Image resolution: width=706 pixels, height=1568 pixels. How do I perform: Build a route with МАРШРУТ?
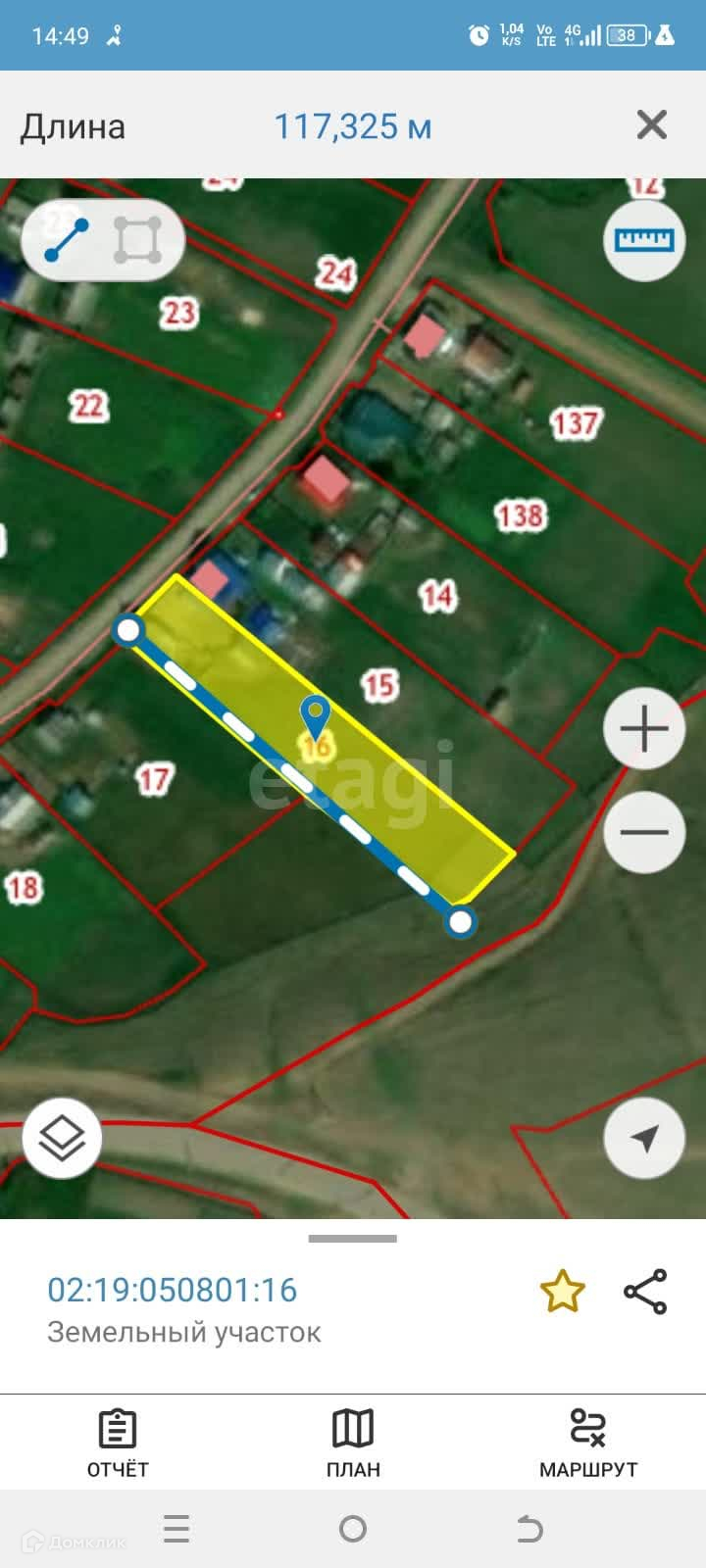click(588, 1443)
